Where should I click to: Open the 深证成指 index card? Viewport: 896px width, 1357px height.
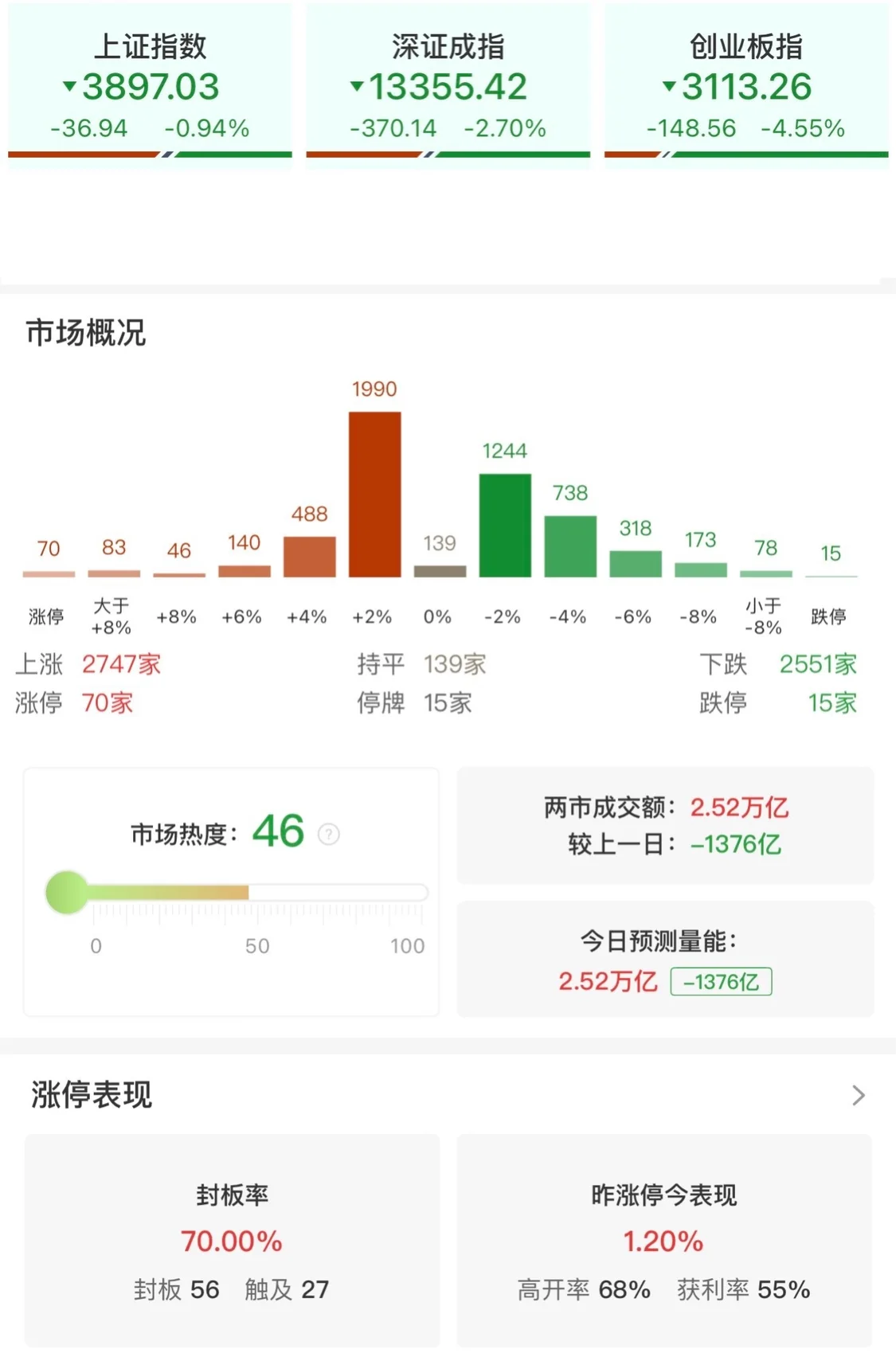[448, 85]
